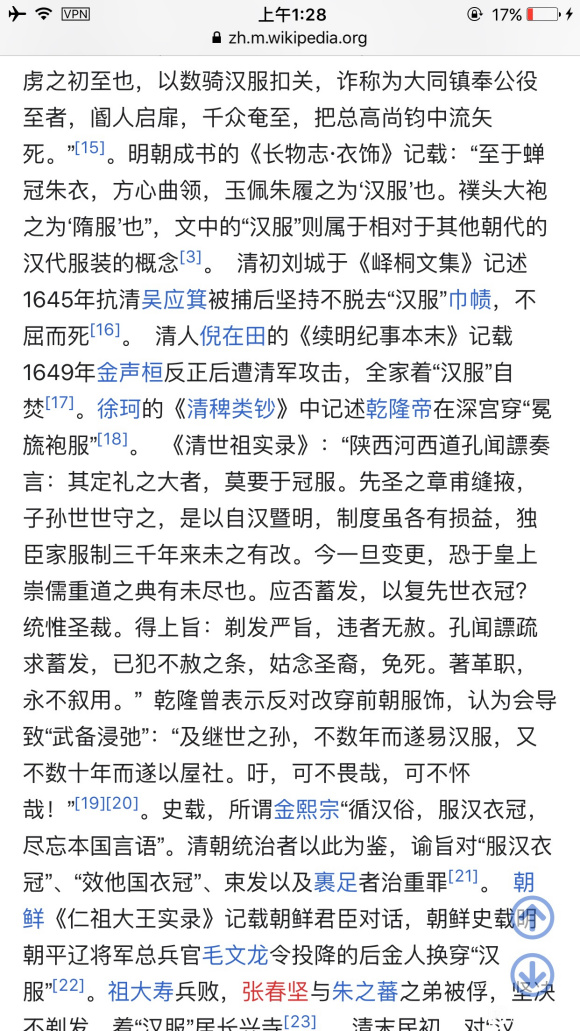The image size is (580, 1031).
Task: Open the 金声桓 article link
Action: (x=130, y=373)
